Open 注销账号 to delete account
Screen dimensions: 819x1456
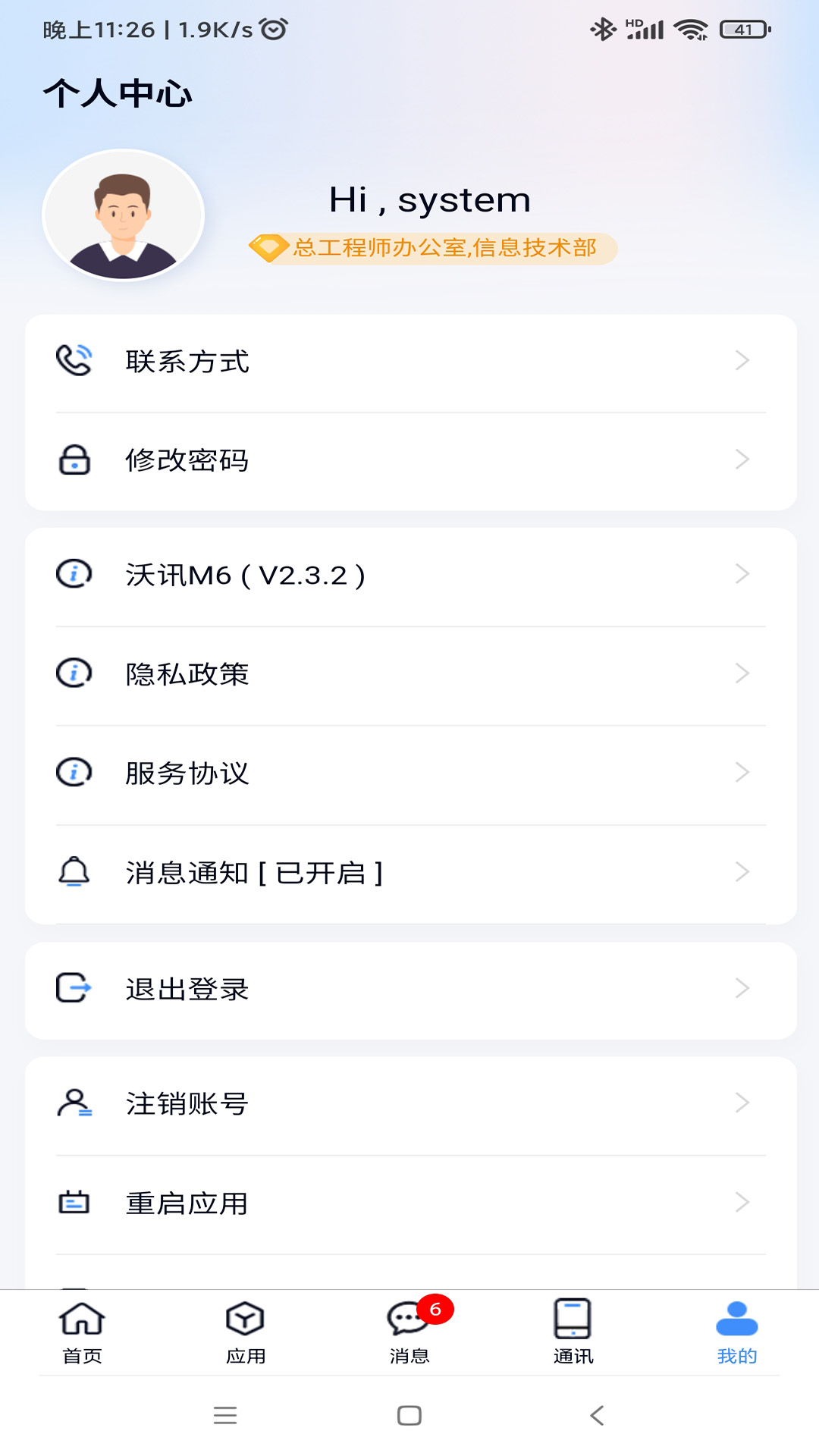(x=409, y=1103)
